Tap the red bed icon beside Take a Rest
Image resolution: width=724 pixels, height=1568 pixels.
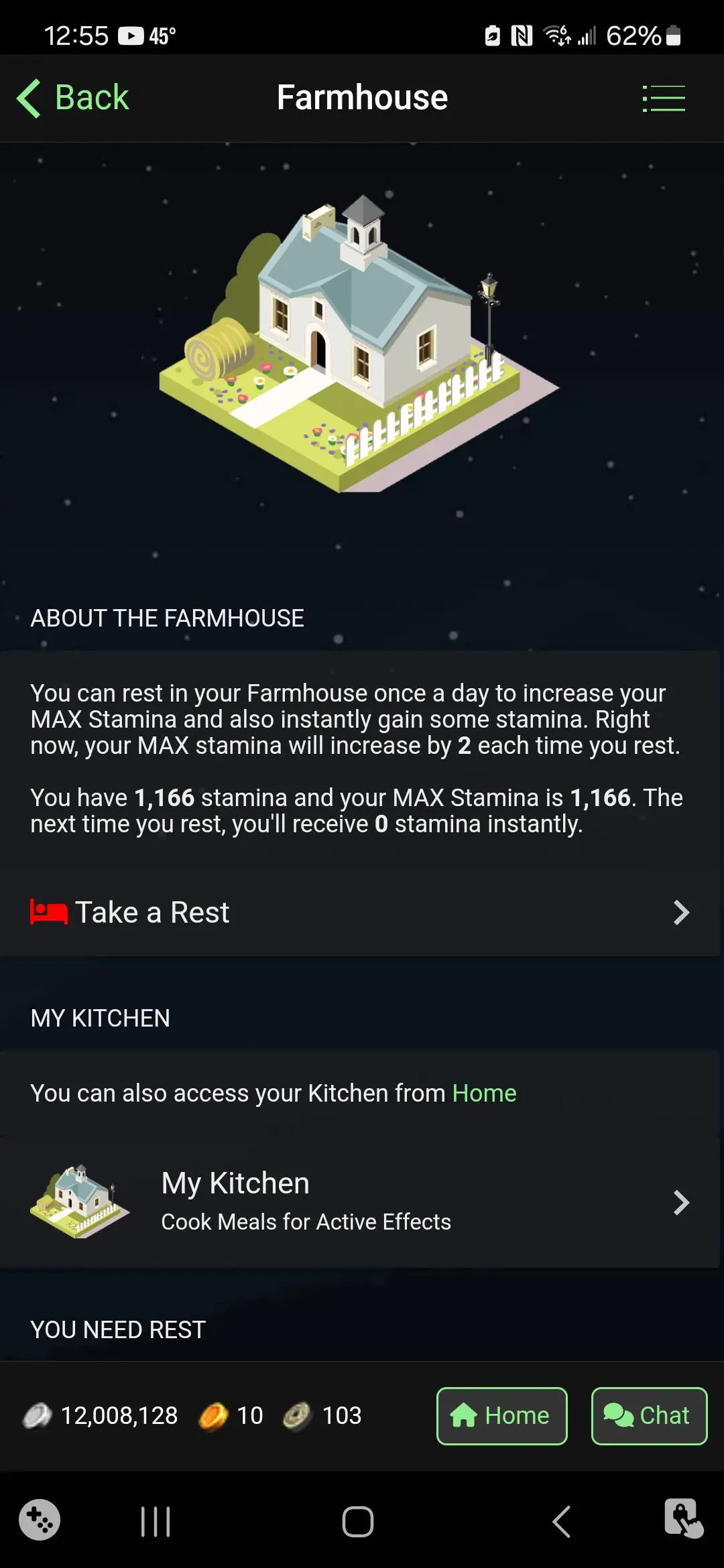point(48,911)
